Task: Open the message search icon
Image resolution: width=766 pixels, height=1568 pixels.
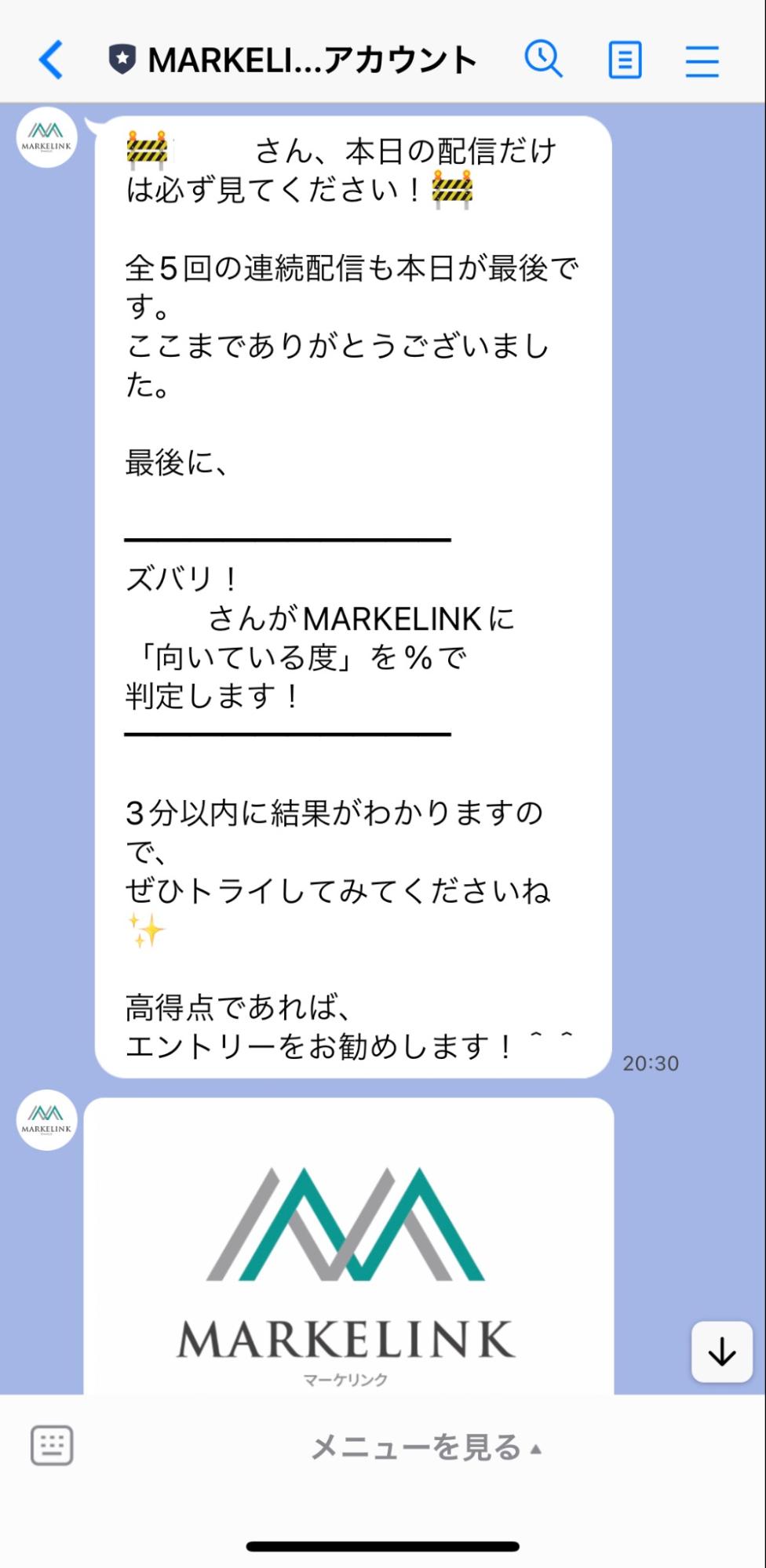Action: point(545,59)
